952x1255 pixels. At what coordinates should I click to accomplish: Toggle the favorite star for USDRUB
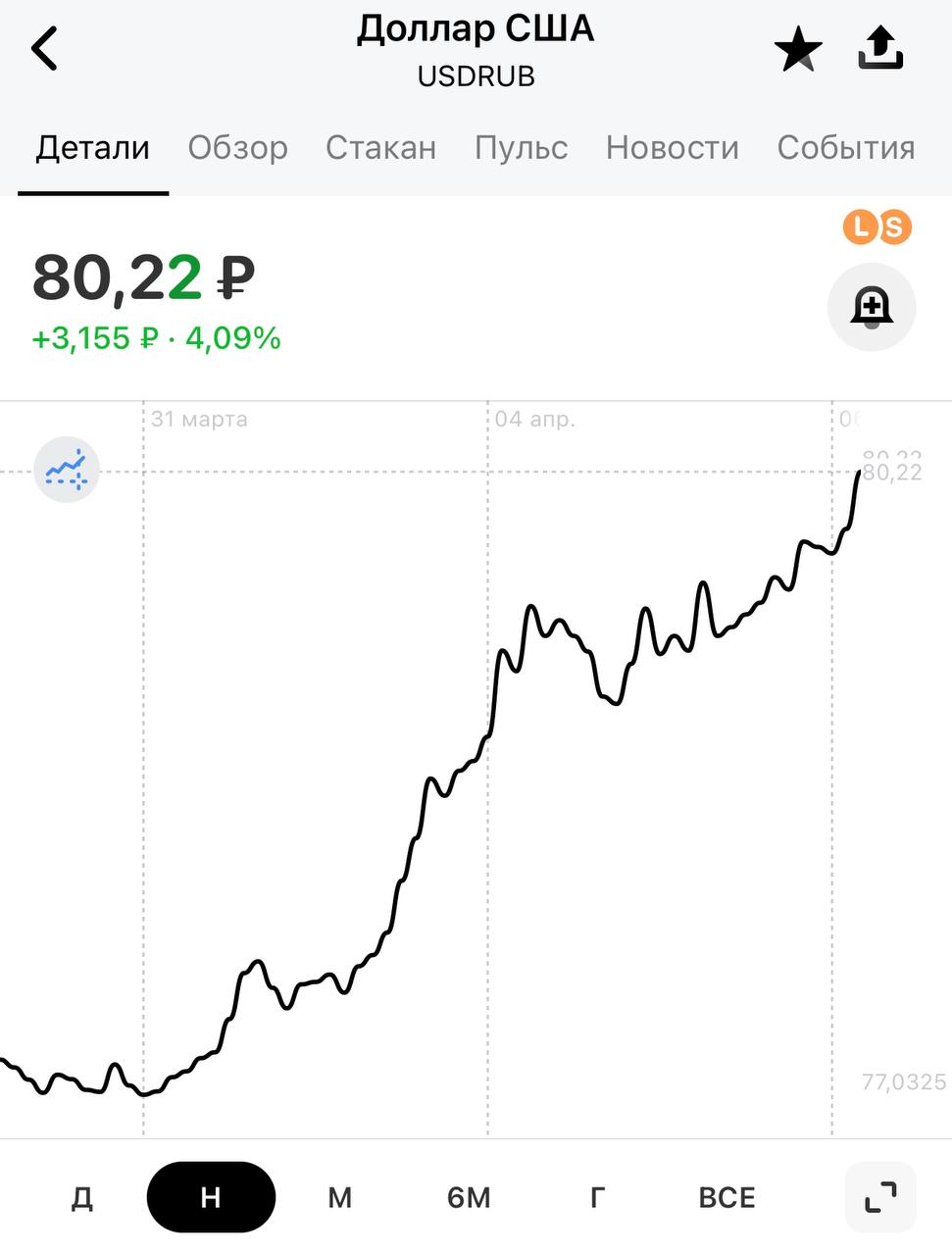pyautogui.click(x=797, y=49)
